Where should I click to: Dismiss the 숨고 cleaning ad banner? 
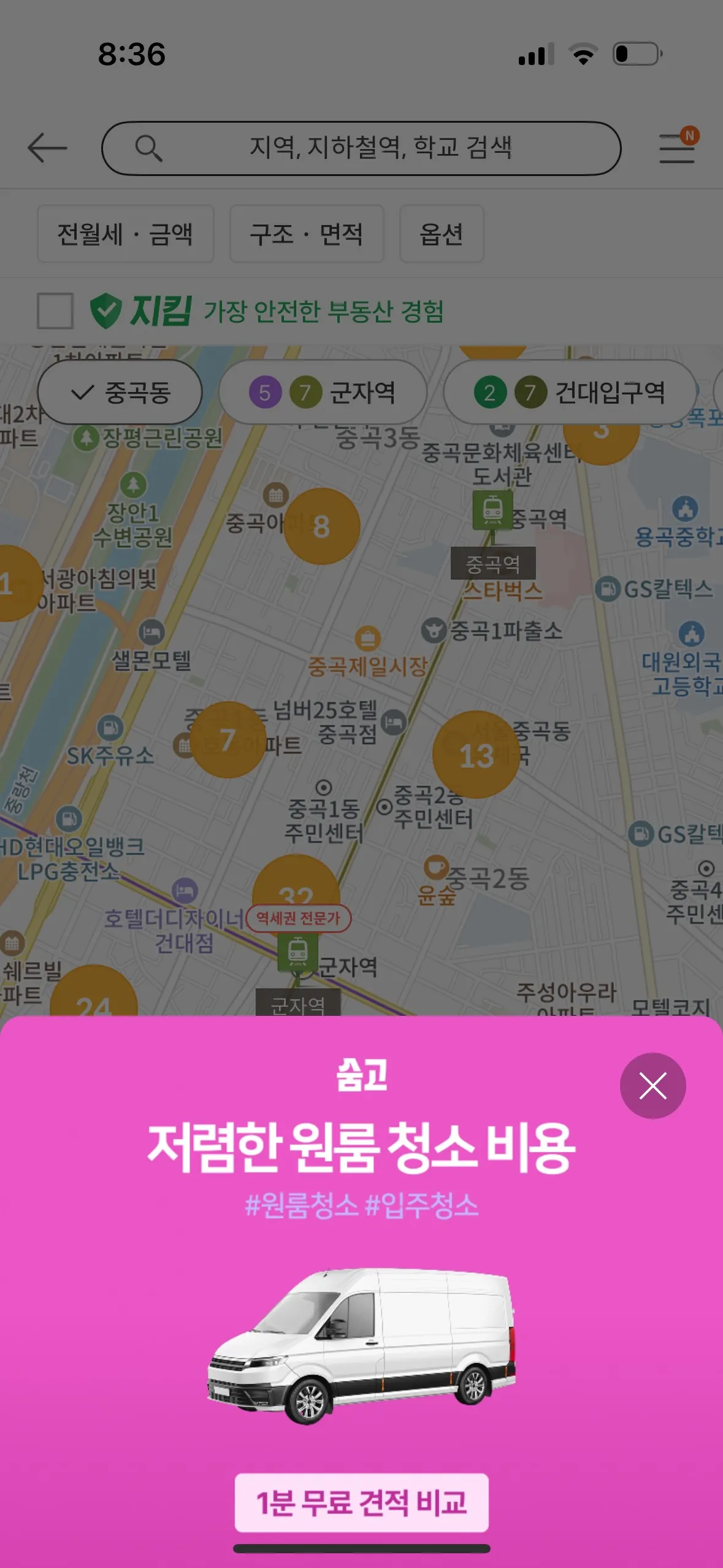tap(652, 1085)
